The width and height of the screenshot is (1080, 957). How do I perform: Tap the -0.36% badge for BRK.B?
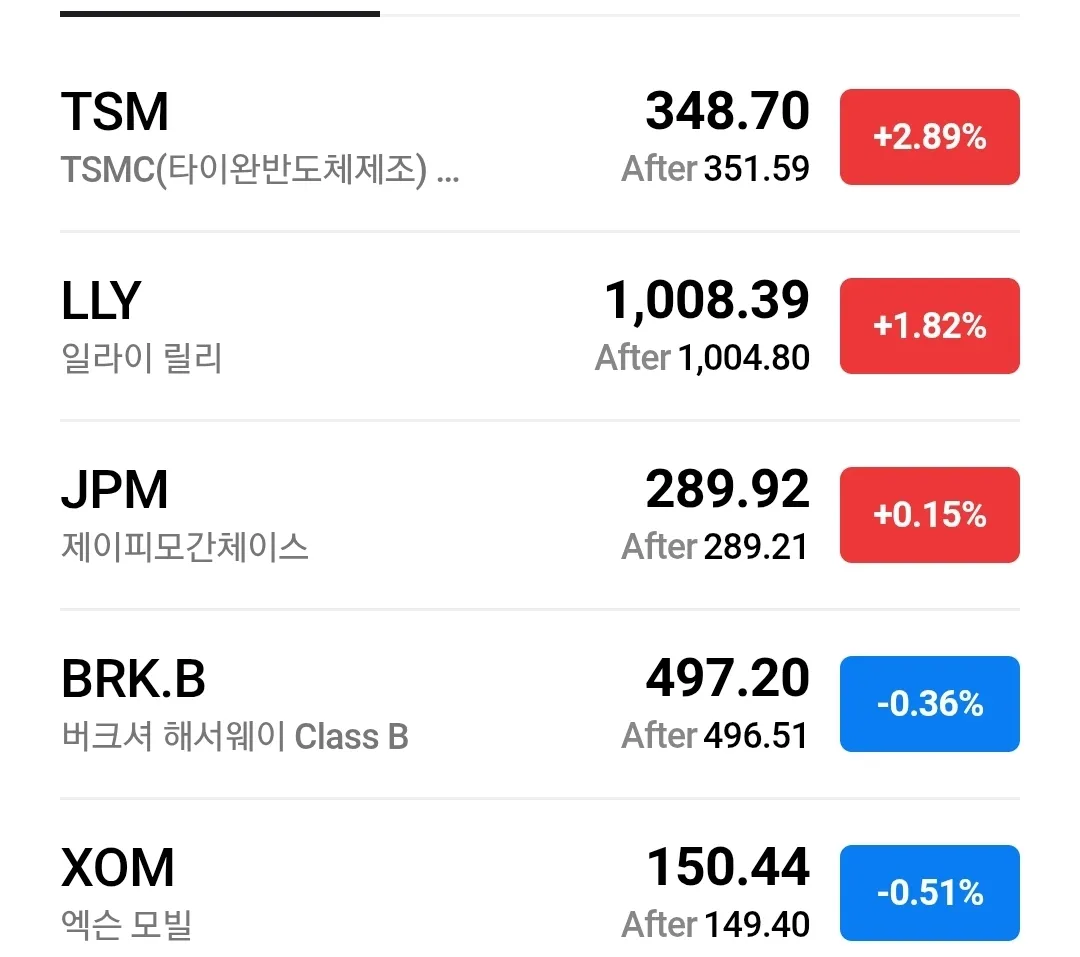[x=929, y=704]
